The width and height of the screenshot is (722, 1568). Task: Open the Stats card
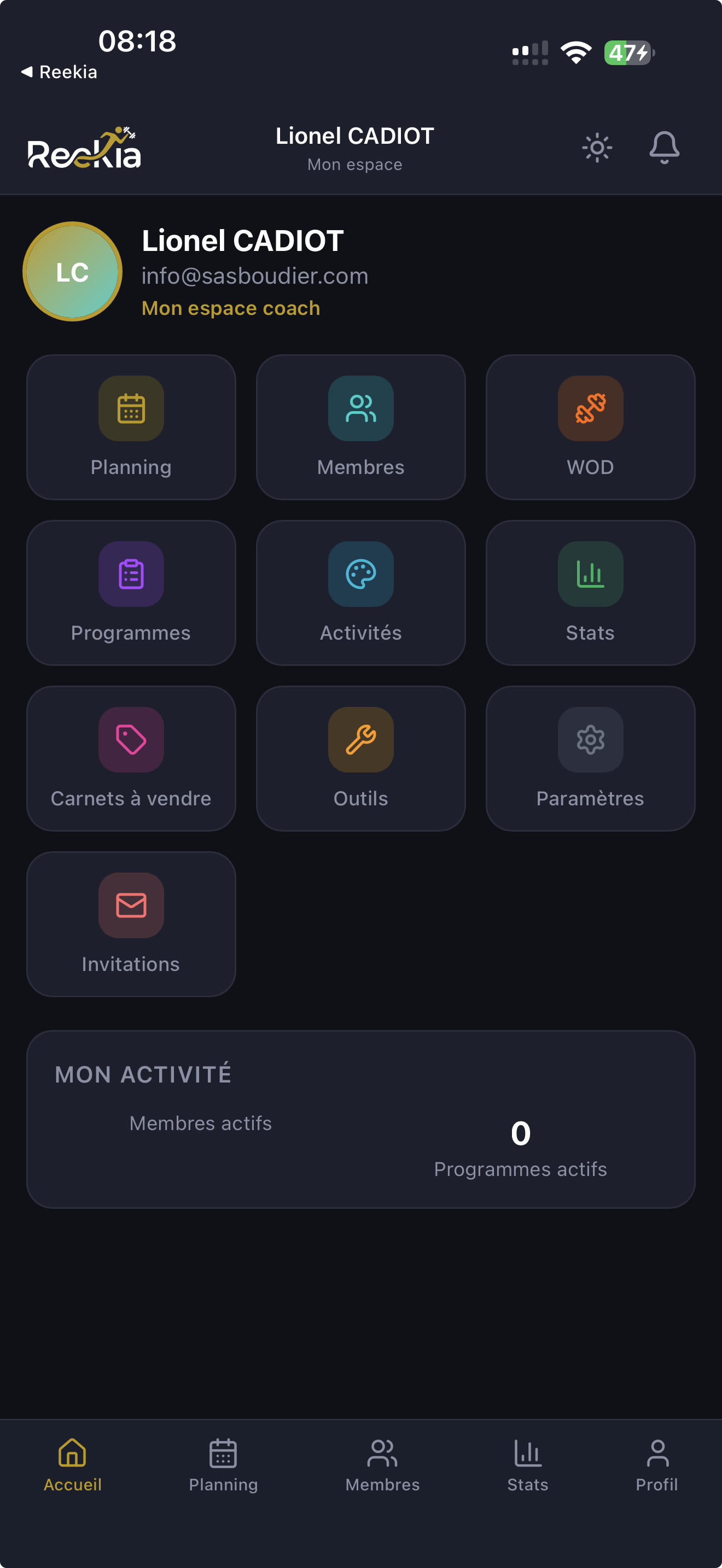(590, 592)
